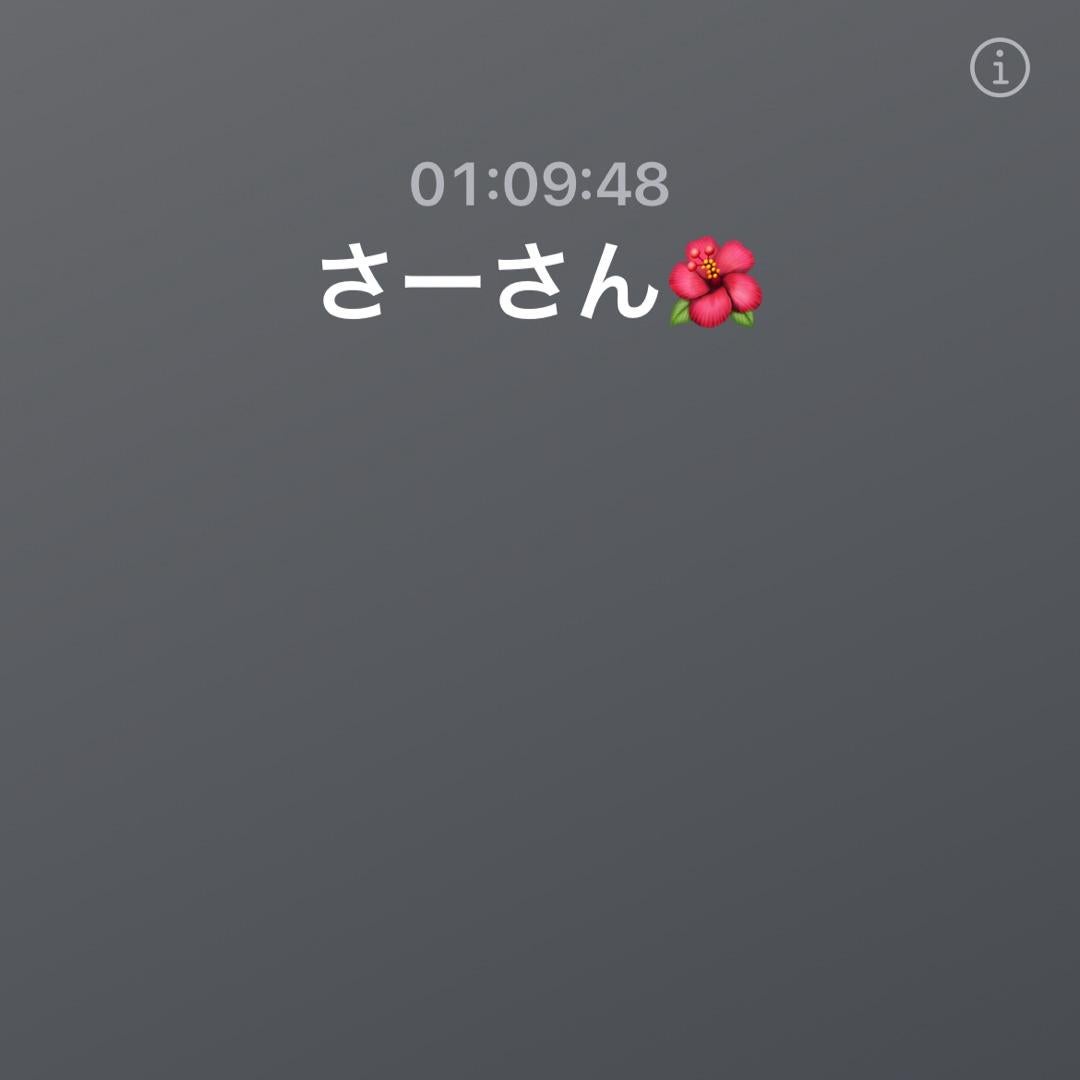Open the call info icon
1080x1080 pixels.
999,68
